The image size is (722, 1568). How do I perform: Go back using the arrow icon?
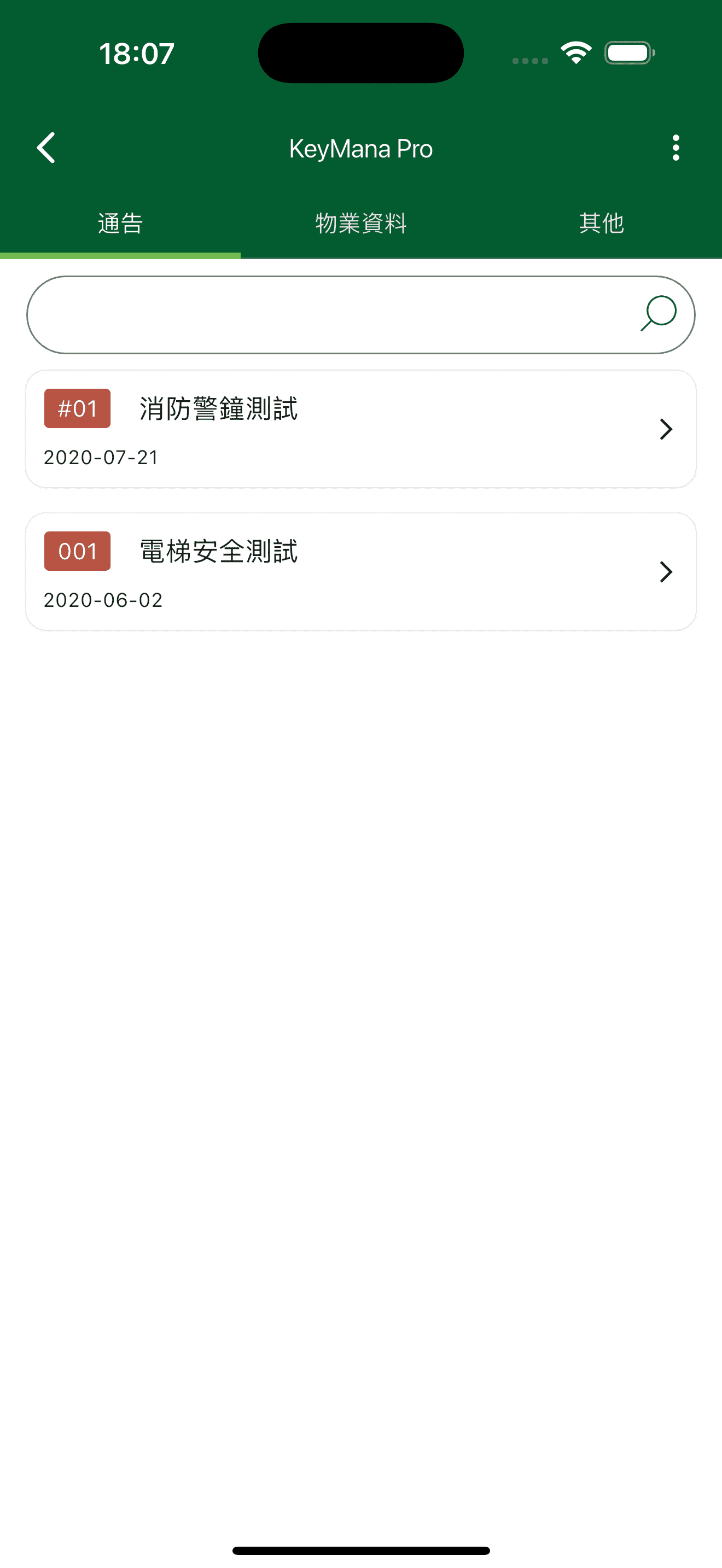tap(46, 148)
